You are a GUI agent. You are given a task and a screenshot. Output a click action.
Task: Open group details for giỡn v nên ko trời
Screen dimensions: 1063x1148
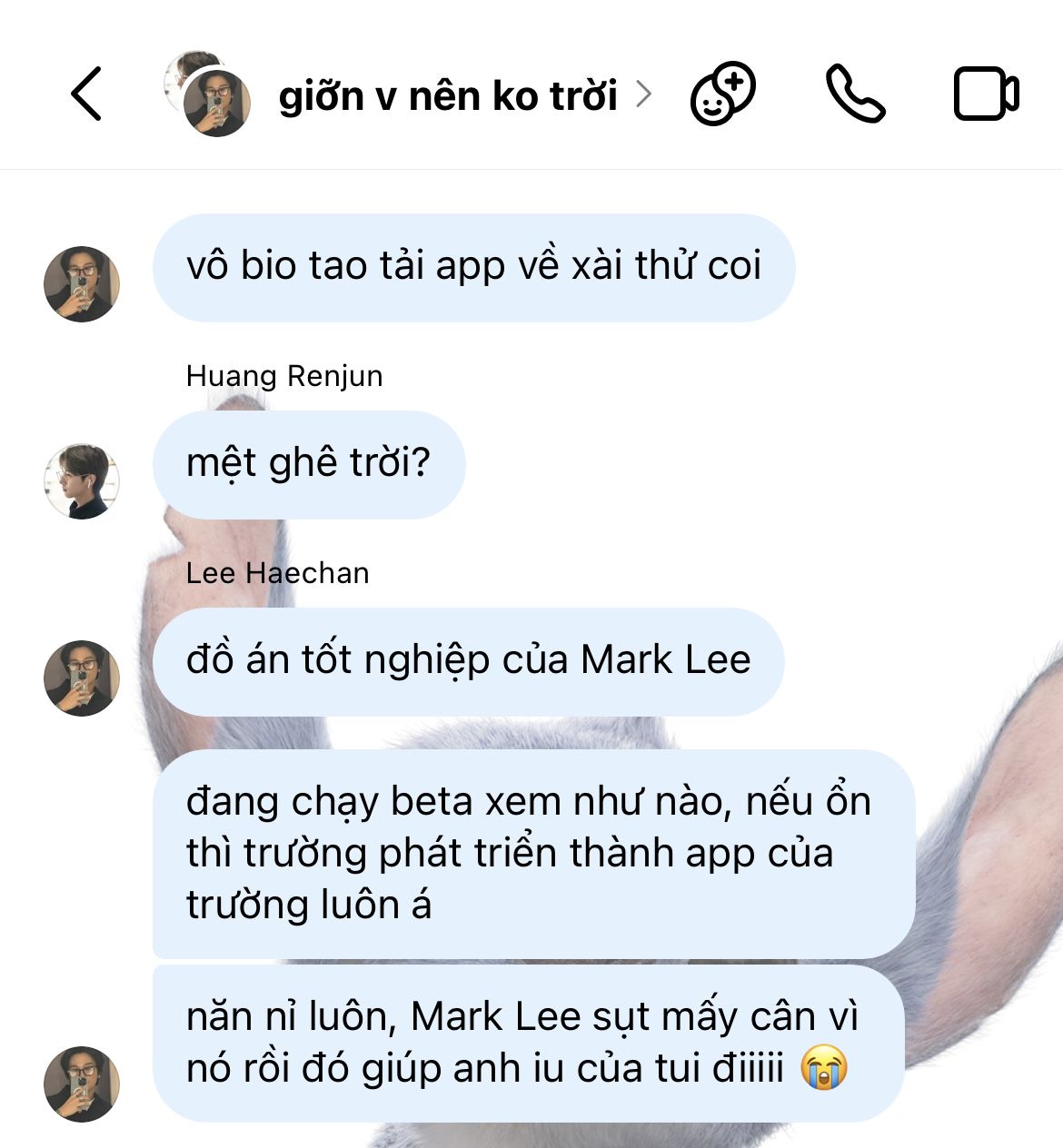pyautogui.click(x=447, y=95)
